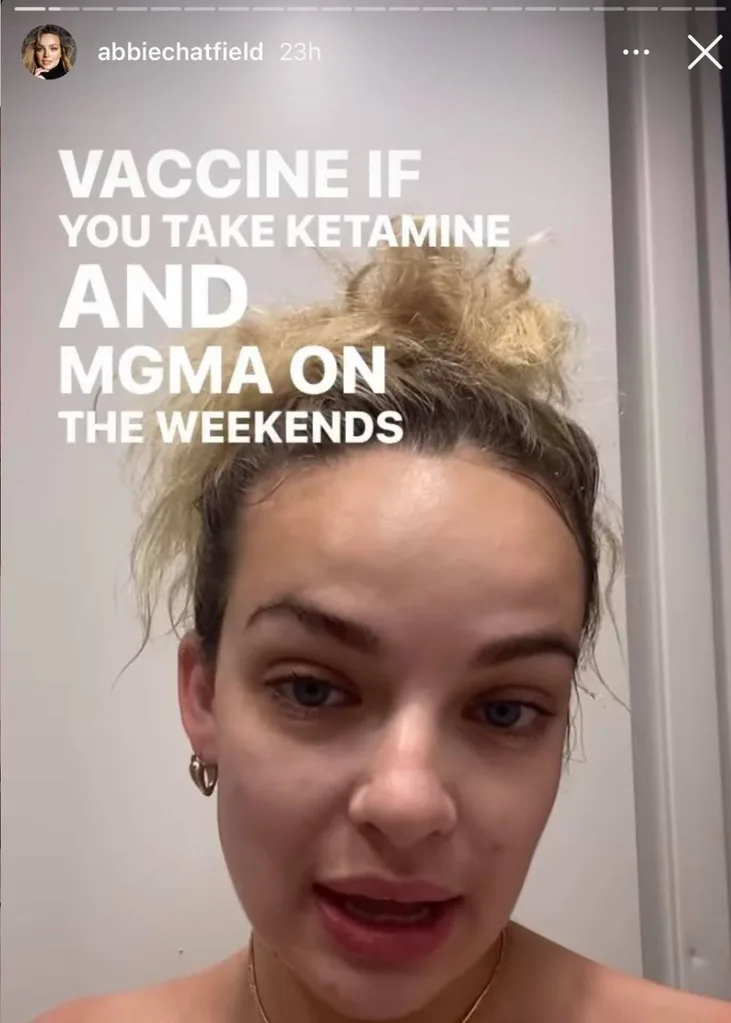Open the story options menu
The height and width of the screenshot is (1023, 731).
tap(636, 52)
